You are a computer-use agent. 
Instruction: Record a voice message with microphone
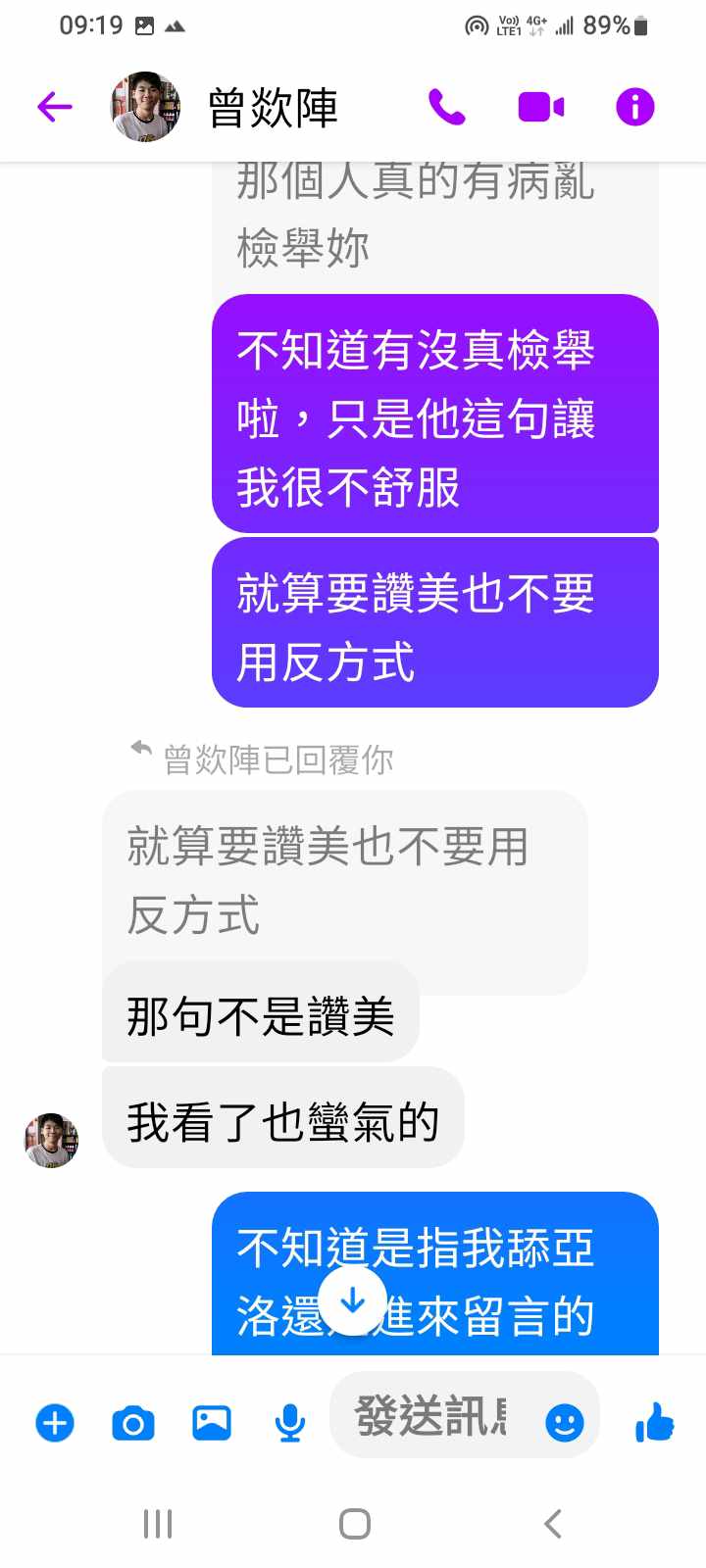[289, 1422]
